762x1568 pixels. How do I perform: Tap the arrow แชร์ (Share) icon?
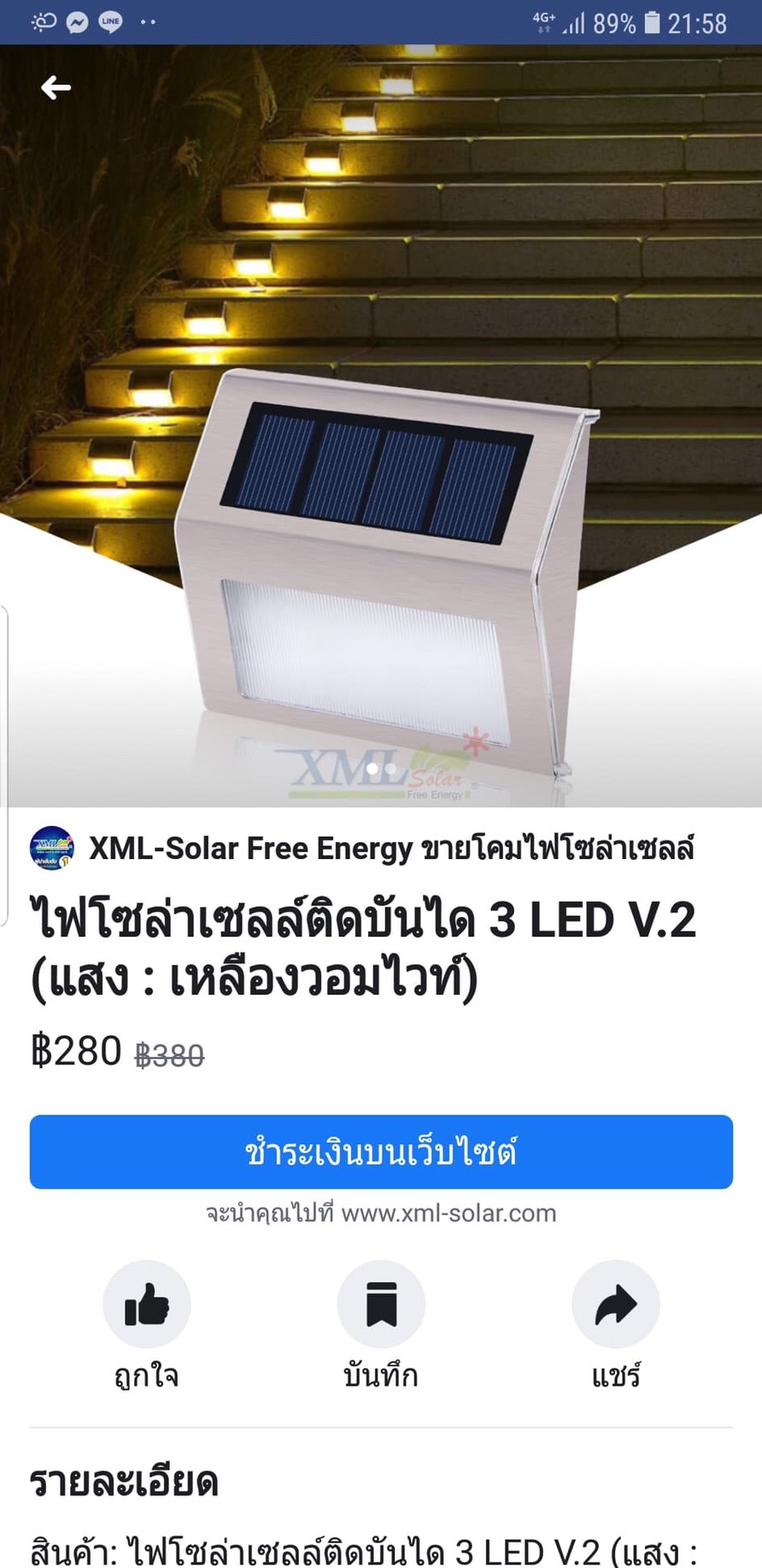point(615,1303)
